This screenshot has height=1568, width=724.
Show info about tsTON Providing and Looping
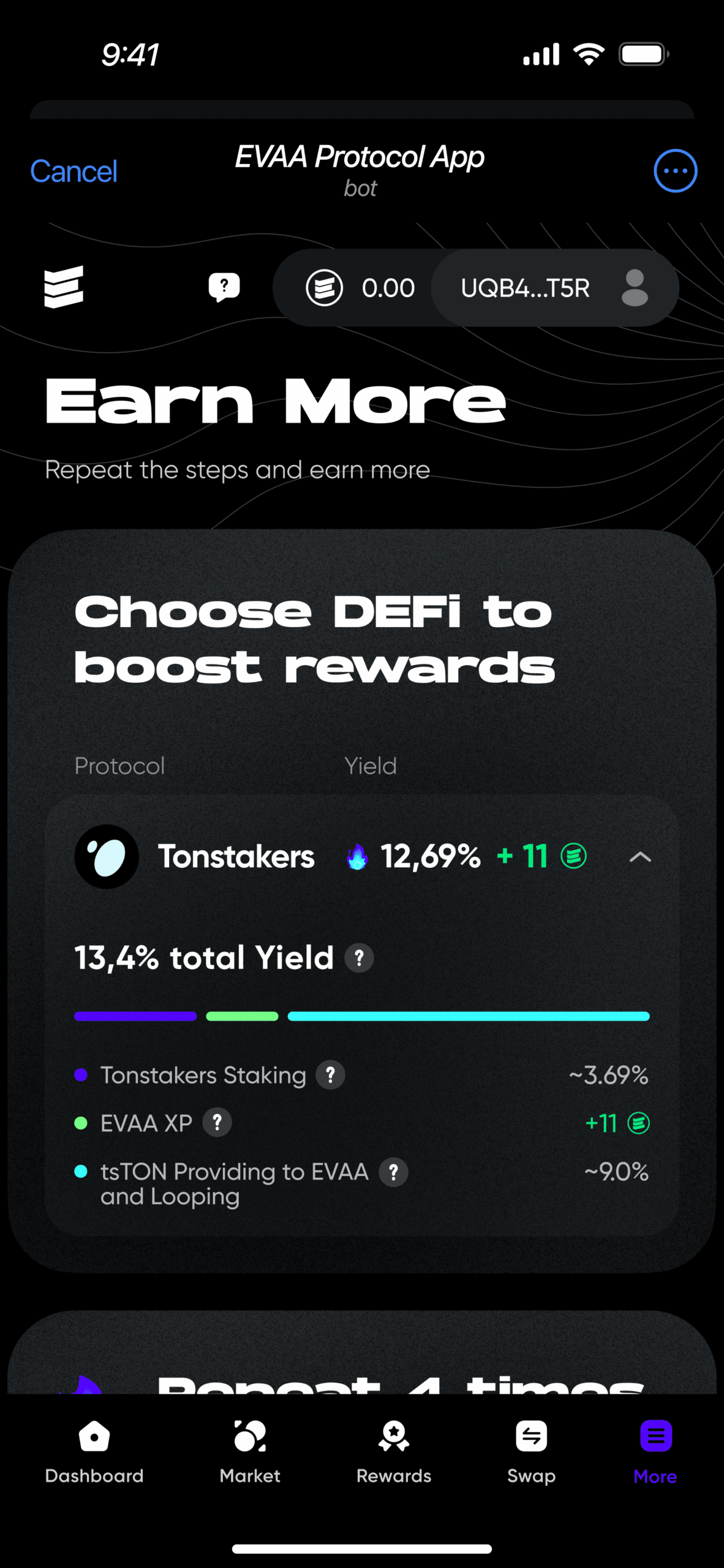click(x=393, y=1172)
